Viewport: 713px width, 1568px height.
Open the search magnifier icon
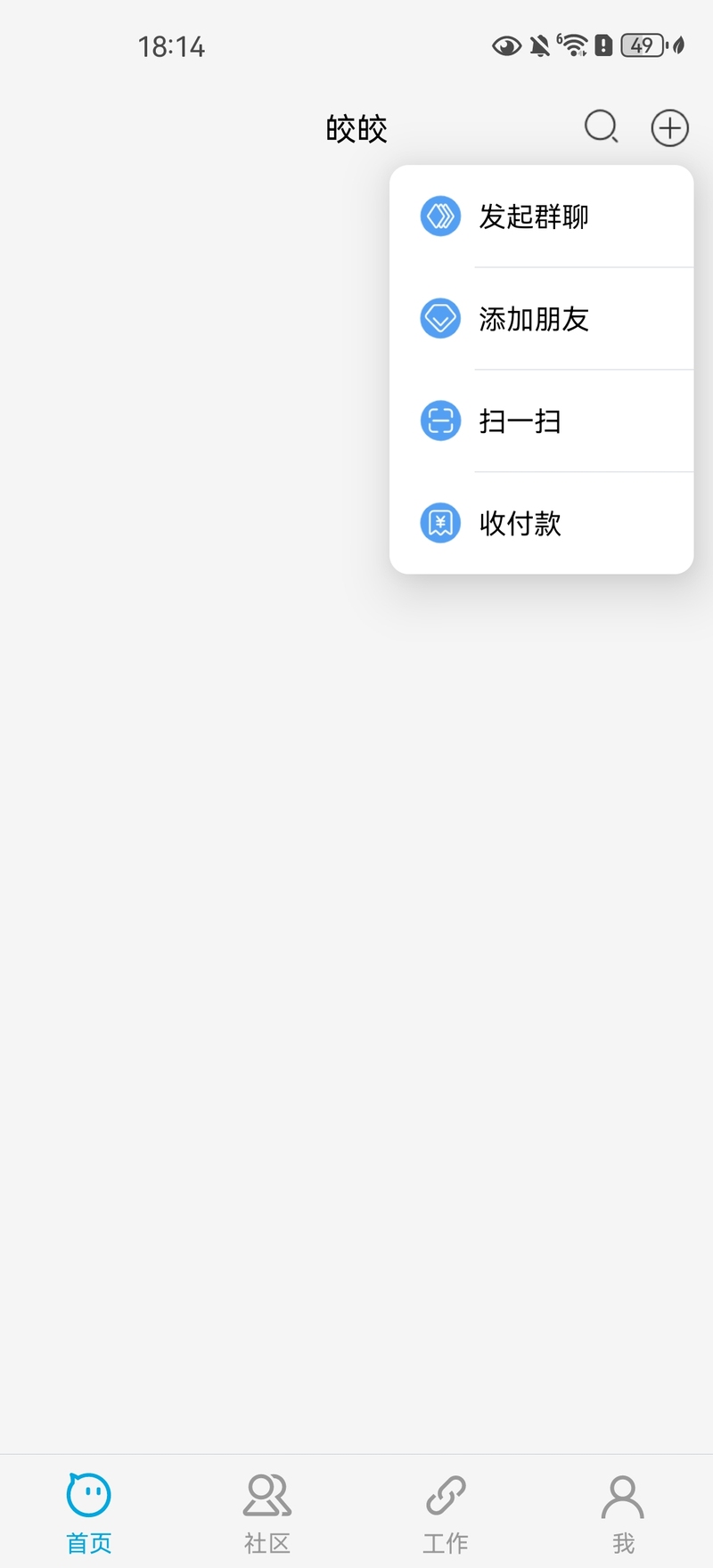click(x=602, y=127)
